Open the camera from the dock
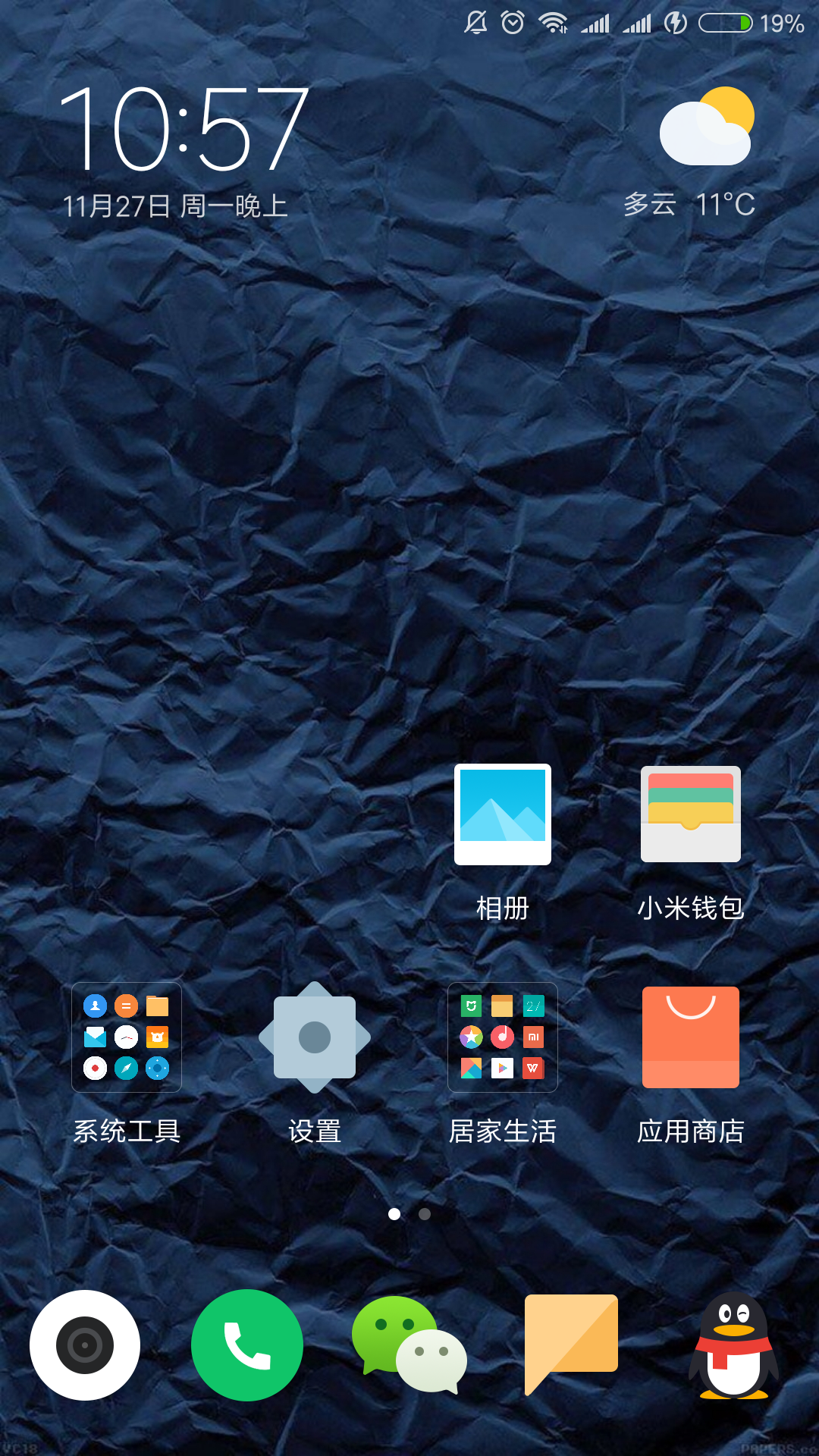Viewport: 819px width, 1456px height. click(x=85, y=1345)
